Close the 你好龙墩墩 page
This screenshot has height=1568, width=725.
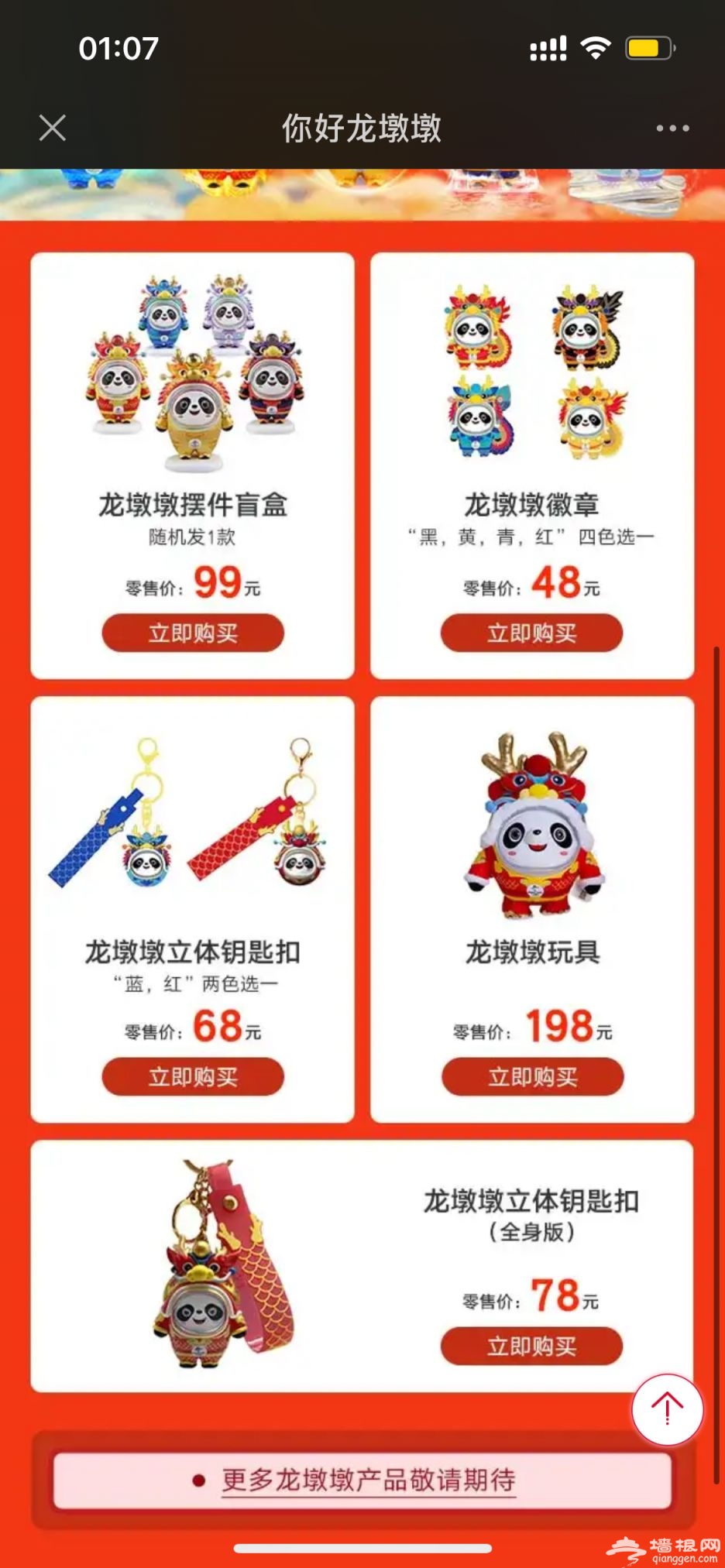tap(53, 128)
